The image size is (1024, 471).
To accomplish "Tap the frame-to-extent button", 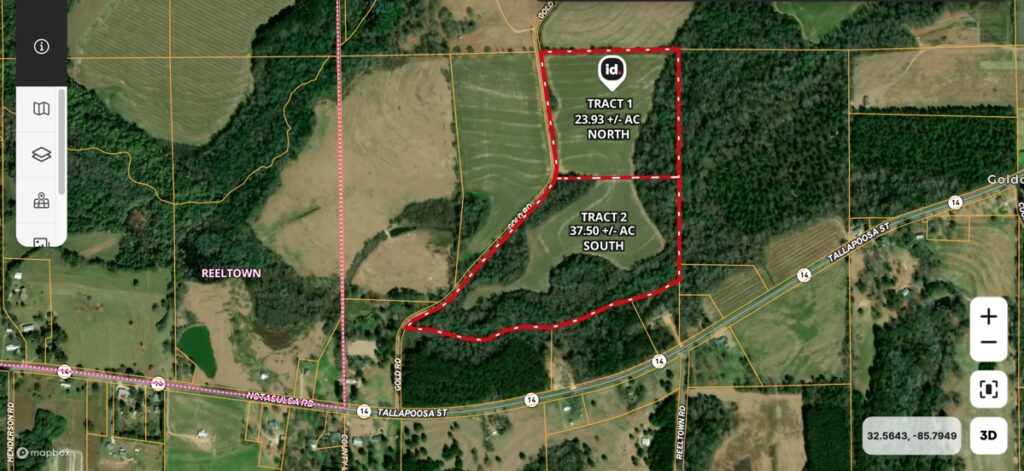I will (x=988, y=389).
